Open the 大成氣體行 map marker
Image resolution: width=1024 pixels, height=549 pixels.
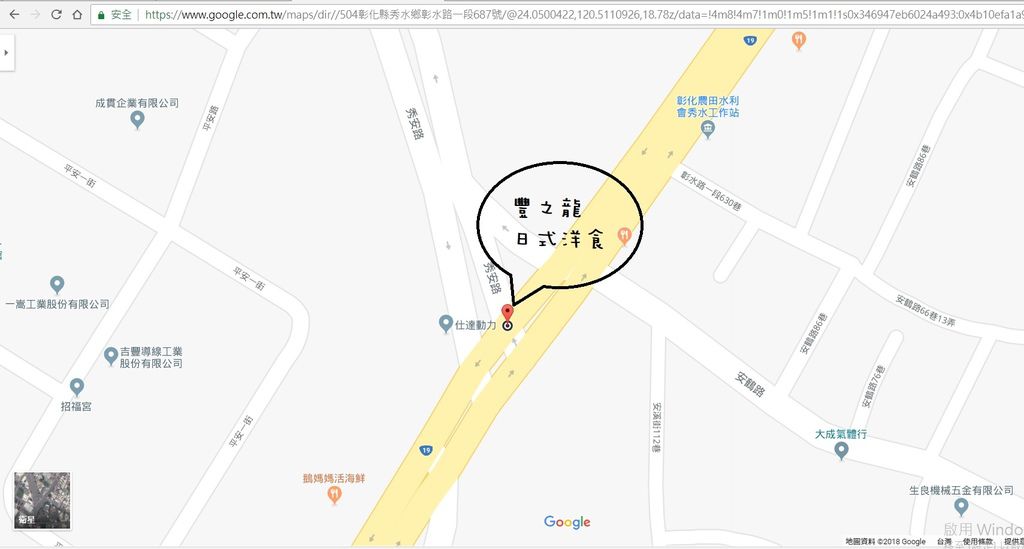click(x=841, y=452)
